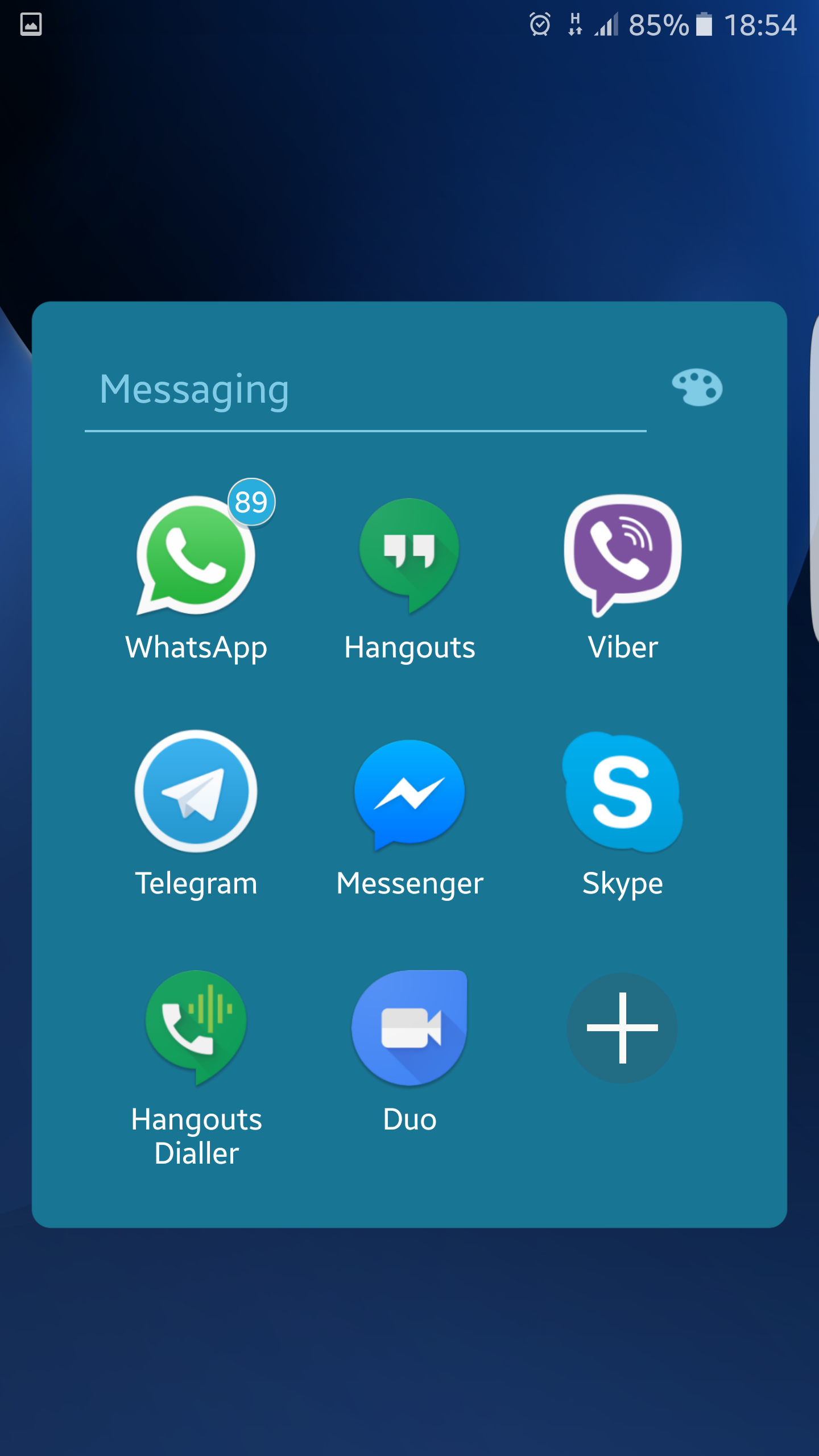Open the folder color palette icon
819x1456 pixels.
click(697, 387)
